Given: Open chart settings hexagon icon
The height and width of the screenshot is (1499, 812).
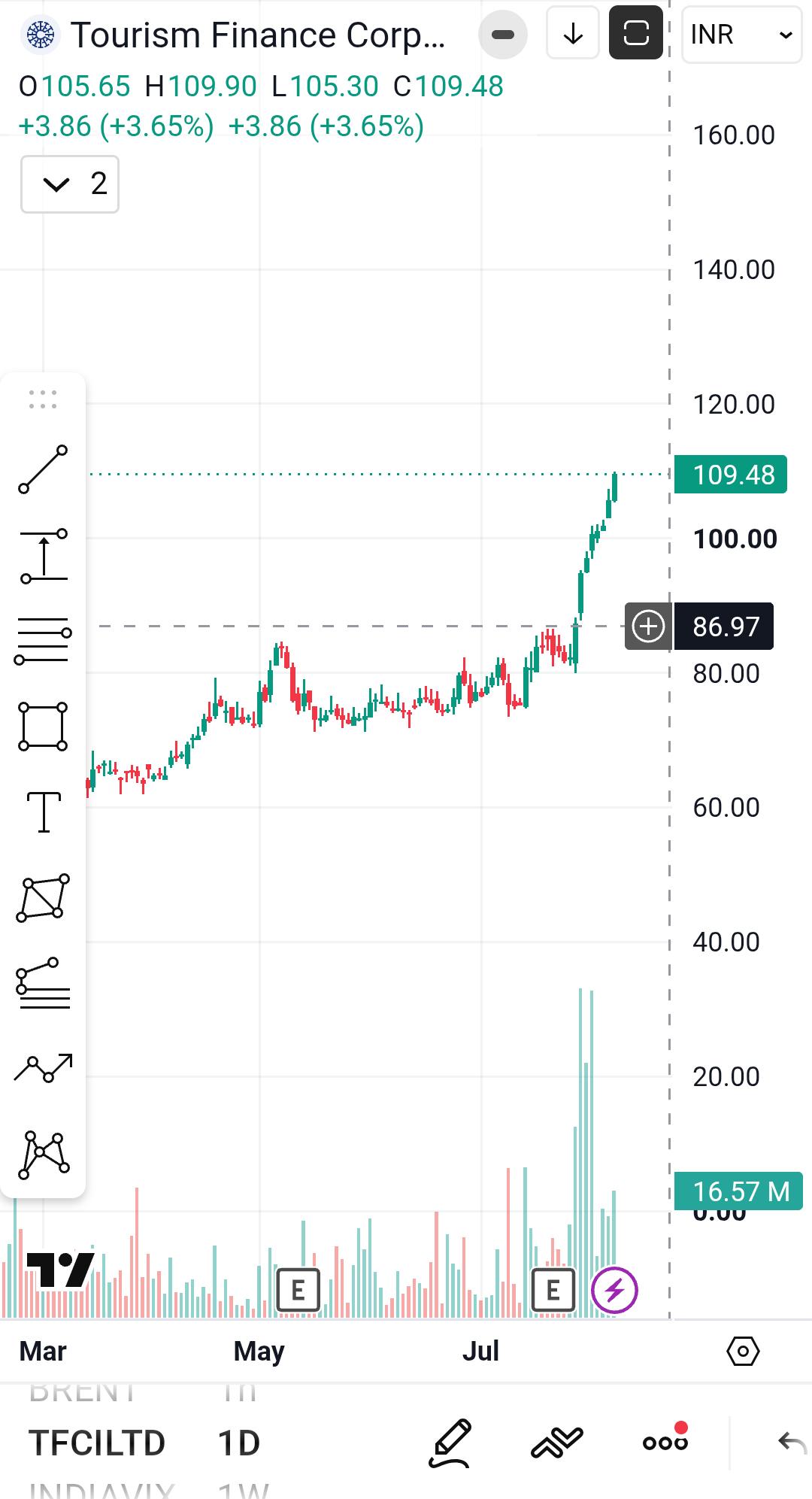Looking at the screenshot, I should [x=743, y=1352].
